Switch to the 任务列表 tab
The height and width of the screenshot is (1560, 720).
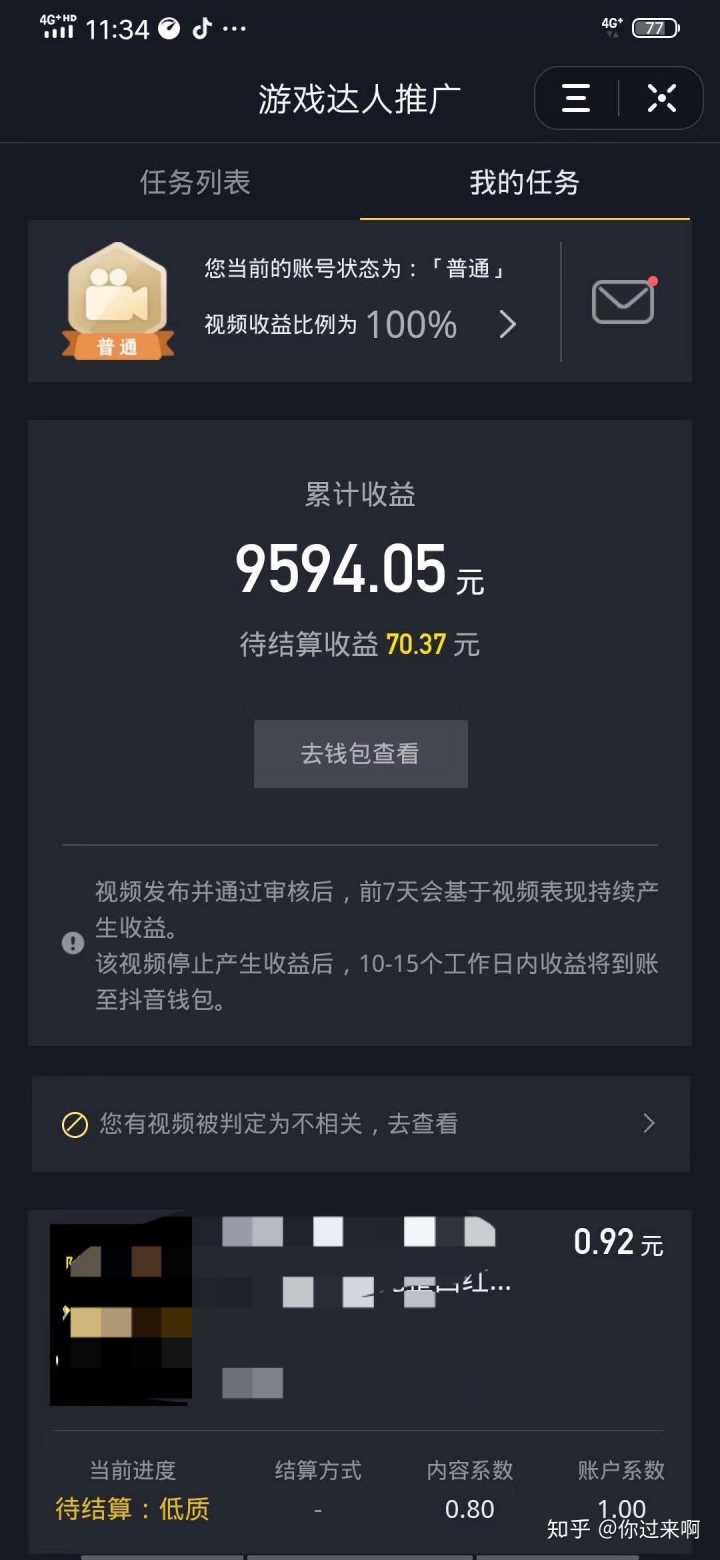coord(195,183)
